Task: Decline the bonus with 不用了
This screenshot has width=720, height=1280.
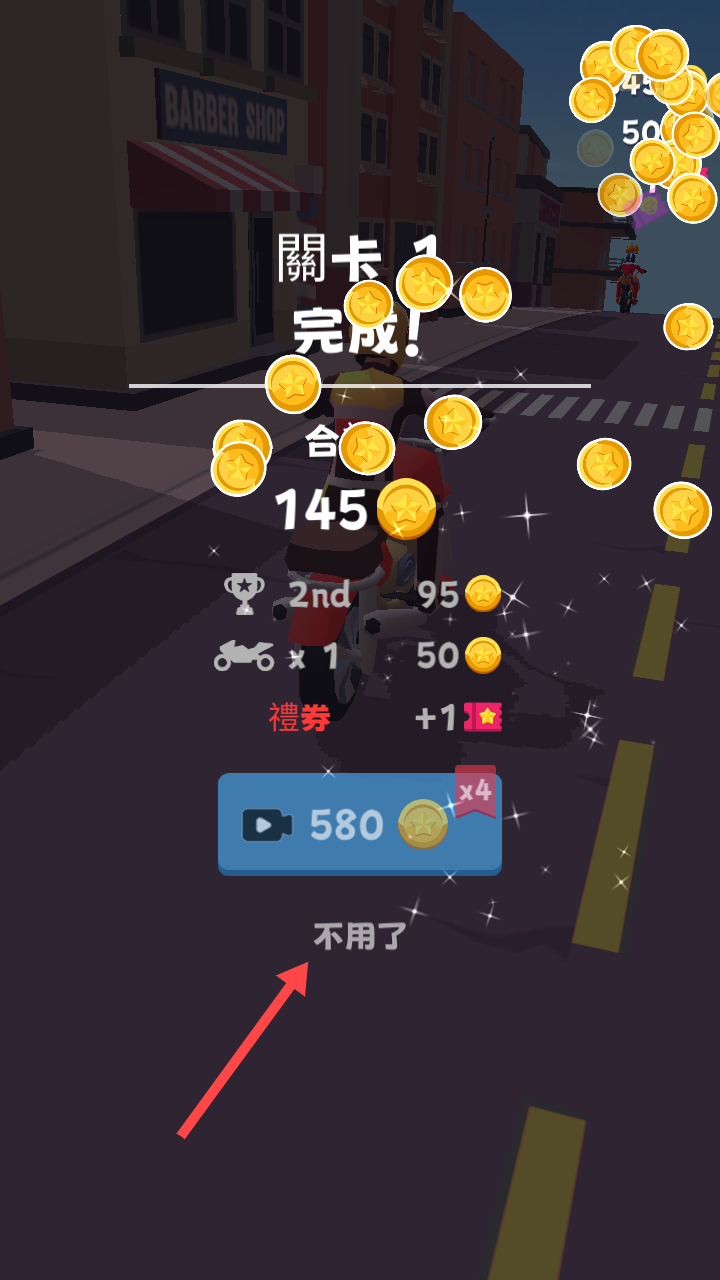Action: (360, 936)
